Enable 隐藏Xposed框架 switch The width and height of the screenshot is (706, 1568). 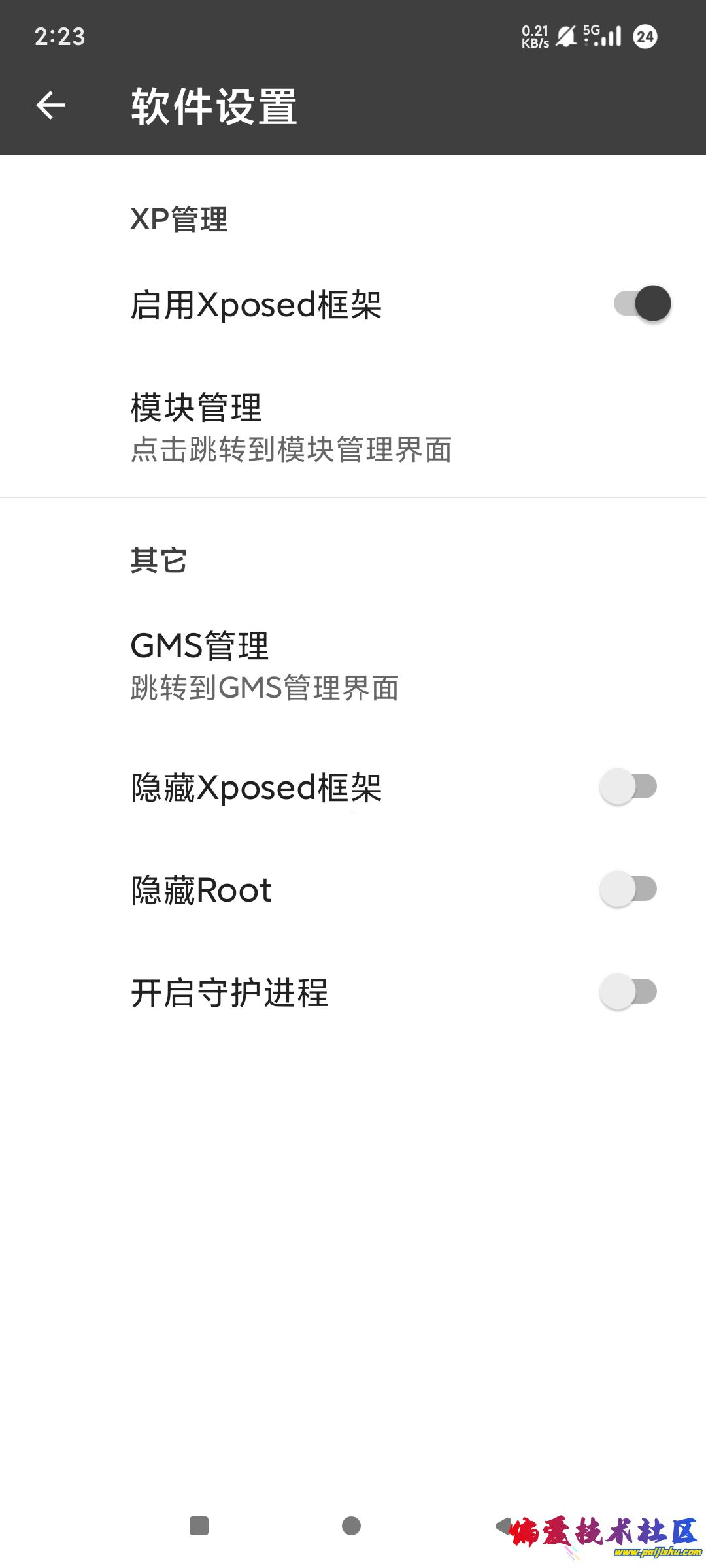tap(628, 787)
